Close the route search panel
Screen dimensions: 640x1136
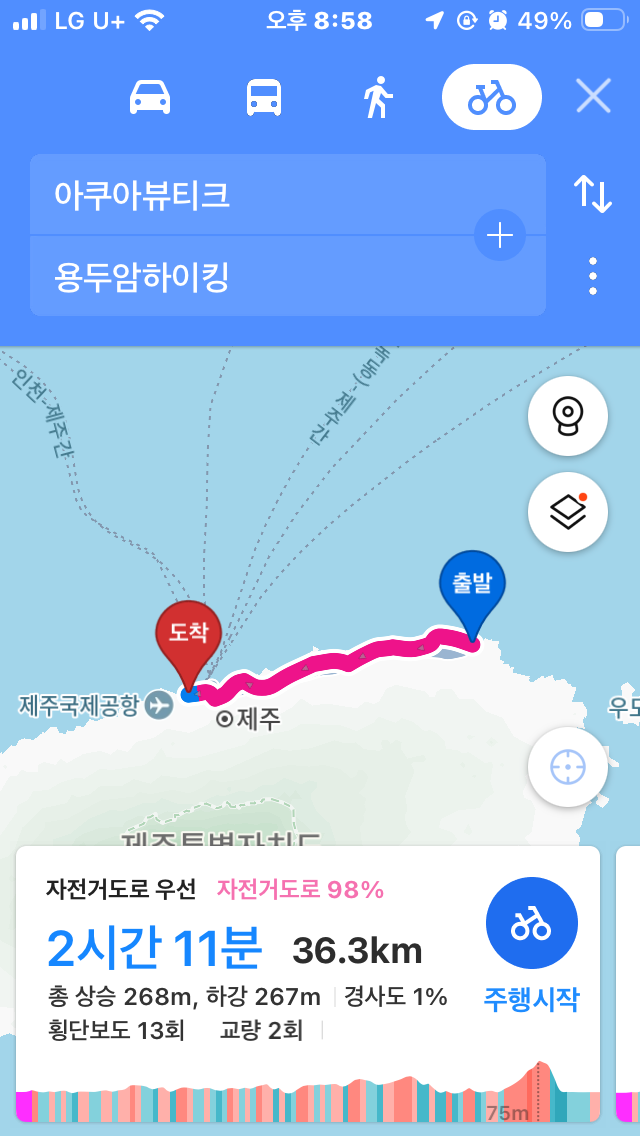click(x=593, y=97)
